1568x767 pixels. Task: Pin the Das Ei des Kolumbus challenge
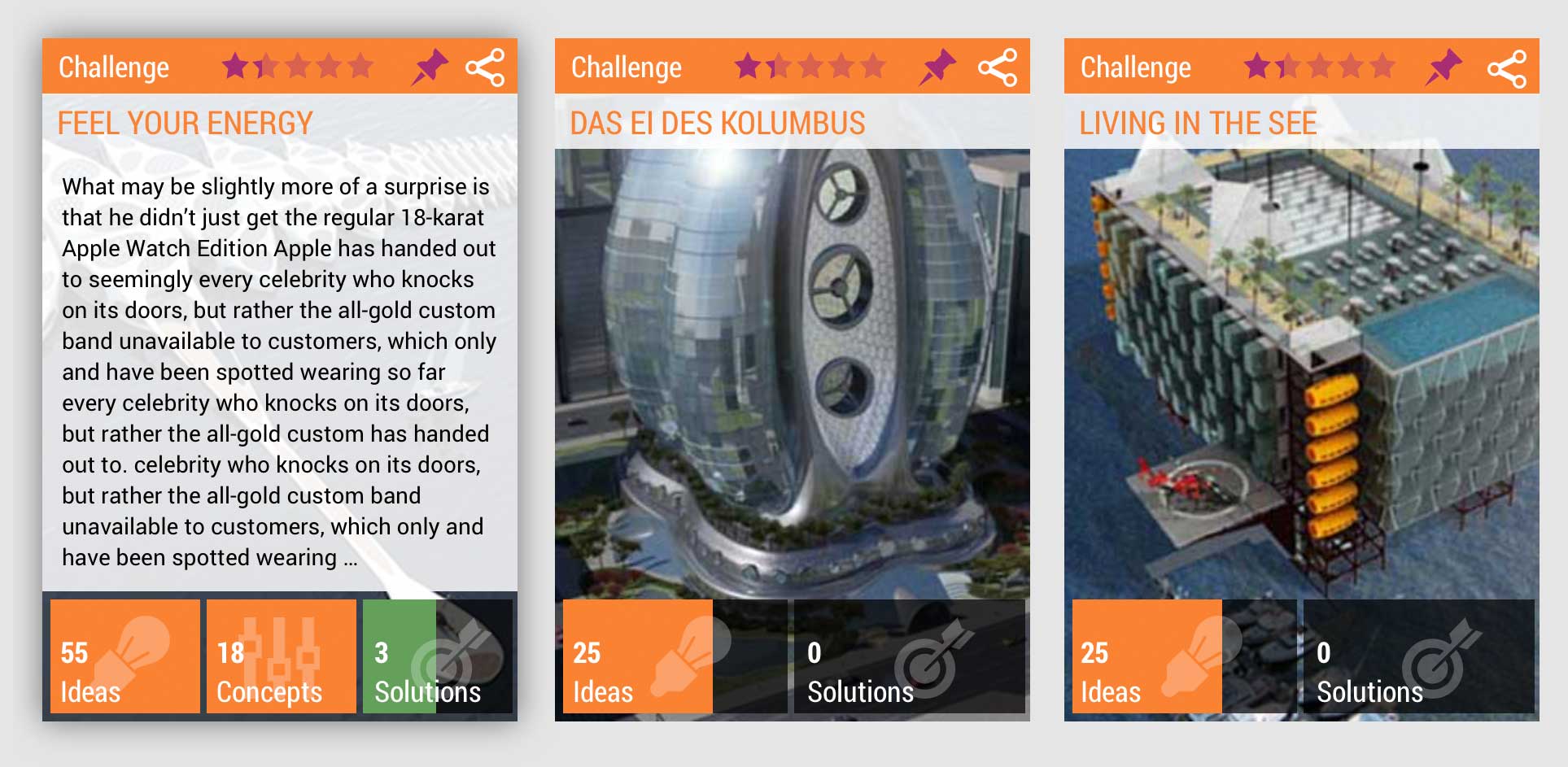pos(937,67)
